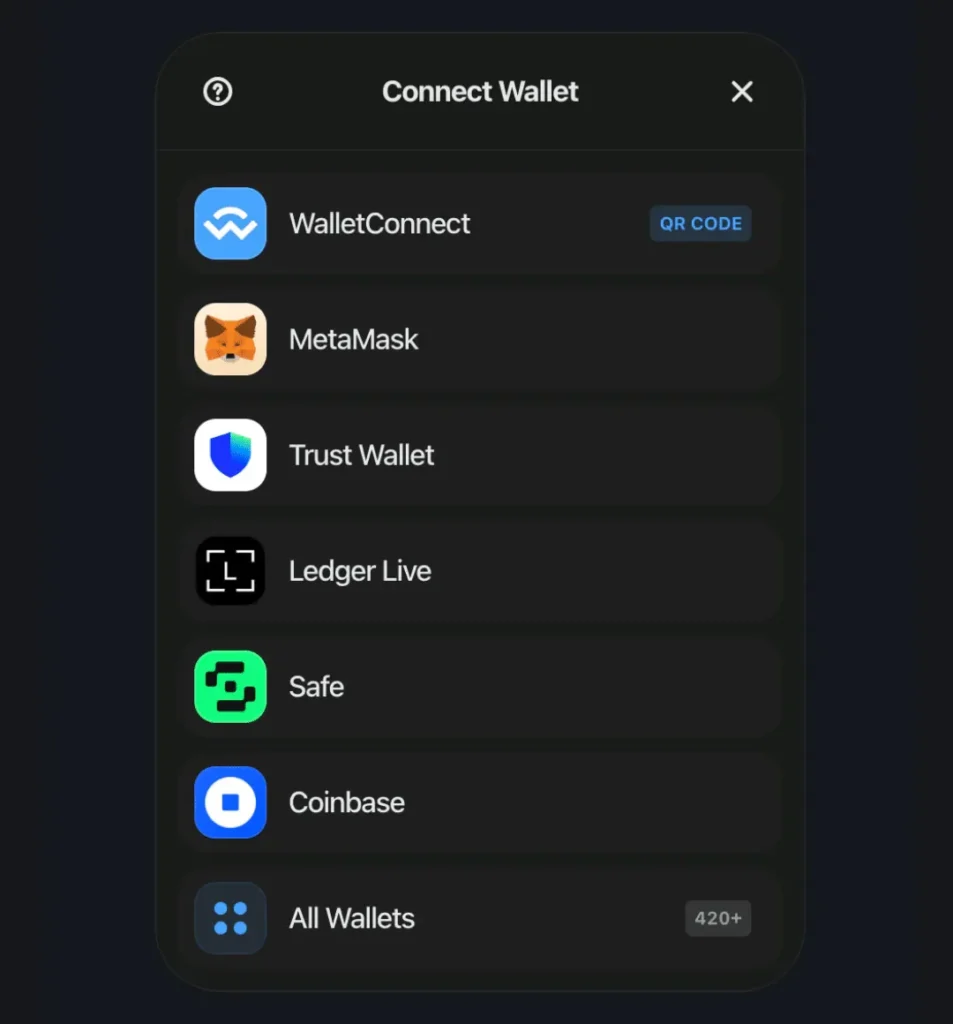Screen dimensions: 953x1024
Task: Pick the Safe wallet
Action: pos(480,687)
